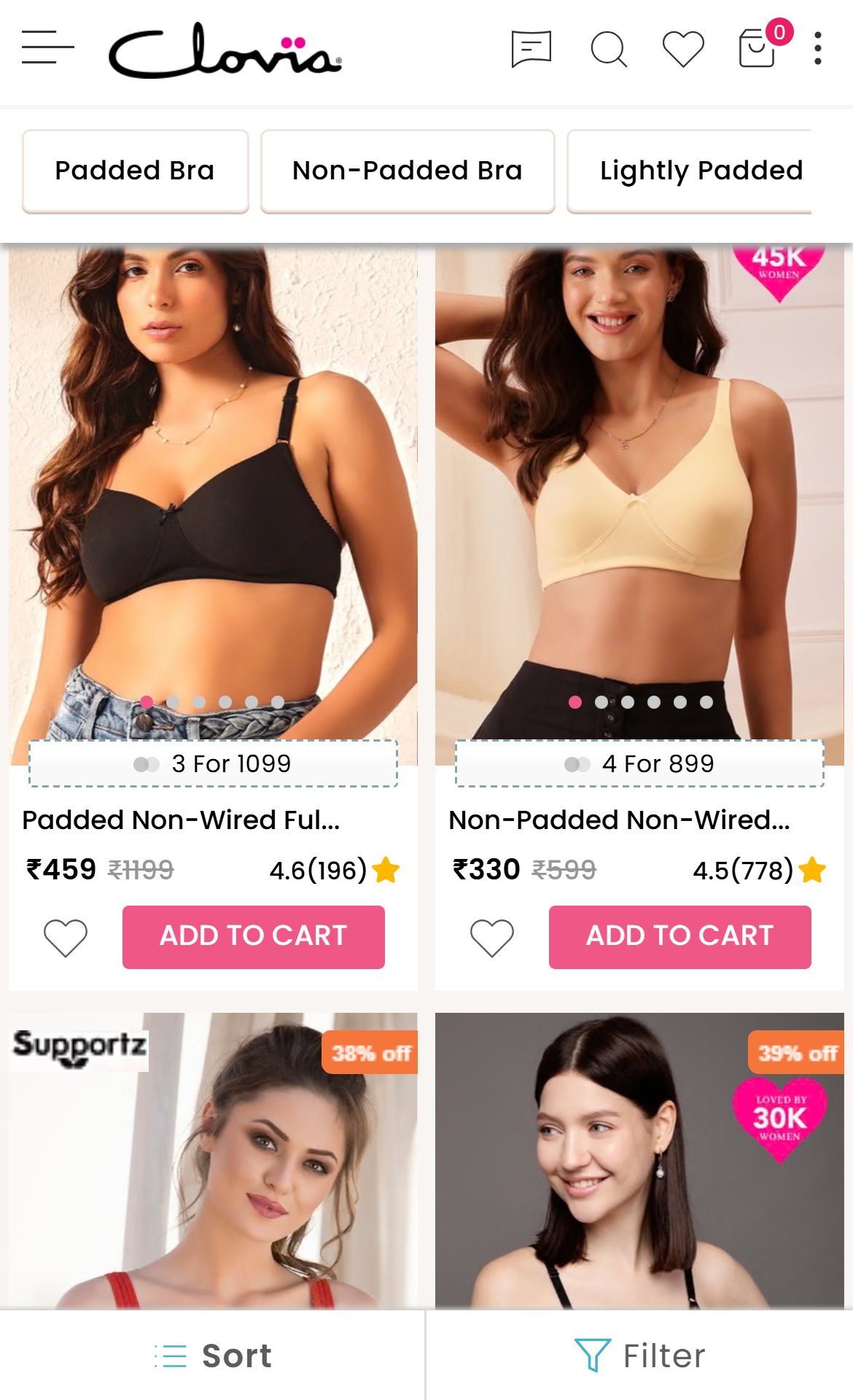Screen dimensions: 853x1400
Task: Select the Padded Bra chip
Action: [135, 171]
